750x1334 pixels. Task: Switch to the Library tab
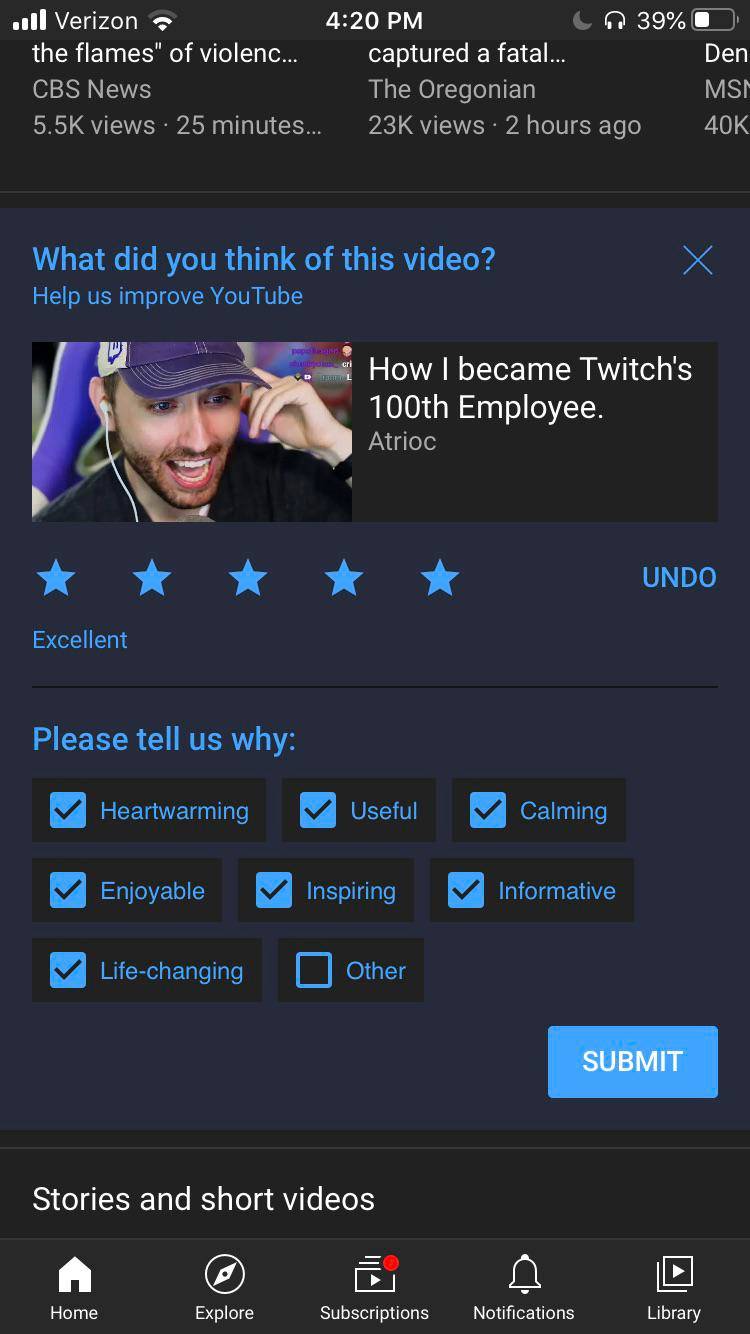(674, 1287)
